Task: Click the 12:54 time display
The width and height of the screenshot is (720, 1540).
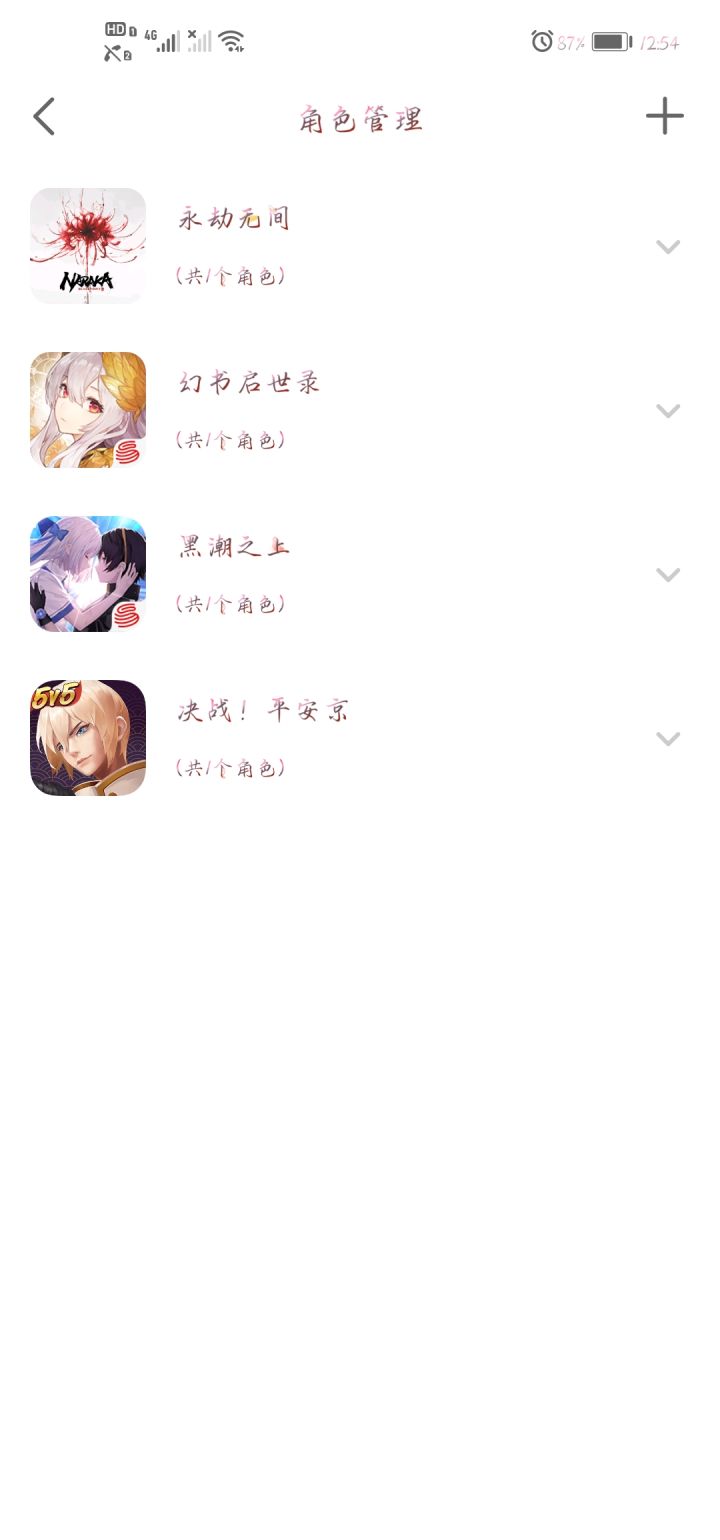Action: (659, 42)
